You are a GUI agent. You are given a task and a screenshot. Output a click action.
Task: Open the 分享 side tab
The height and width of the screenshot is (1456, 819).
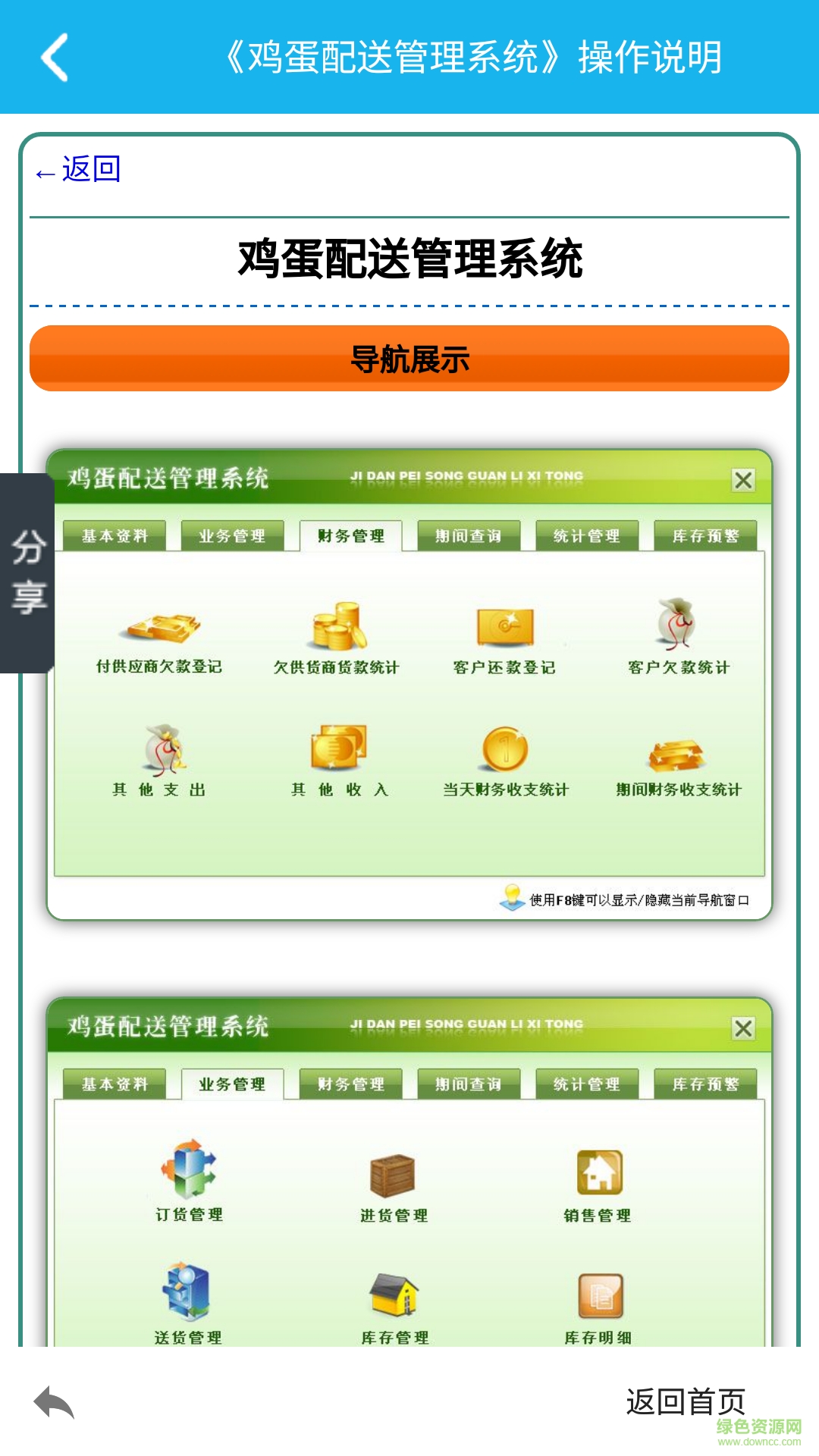click(x=27, y=573)
